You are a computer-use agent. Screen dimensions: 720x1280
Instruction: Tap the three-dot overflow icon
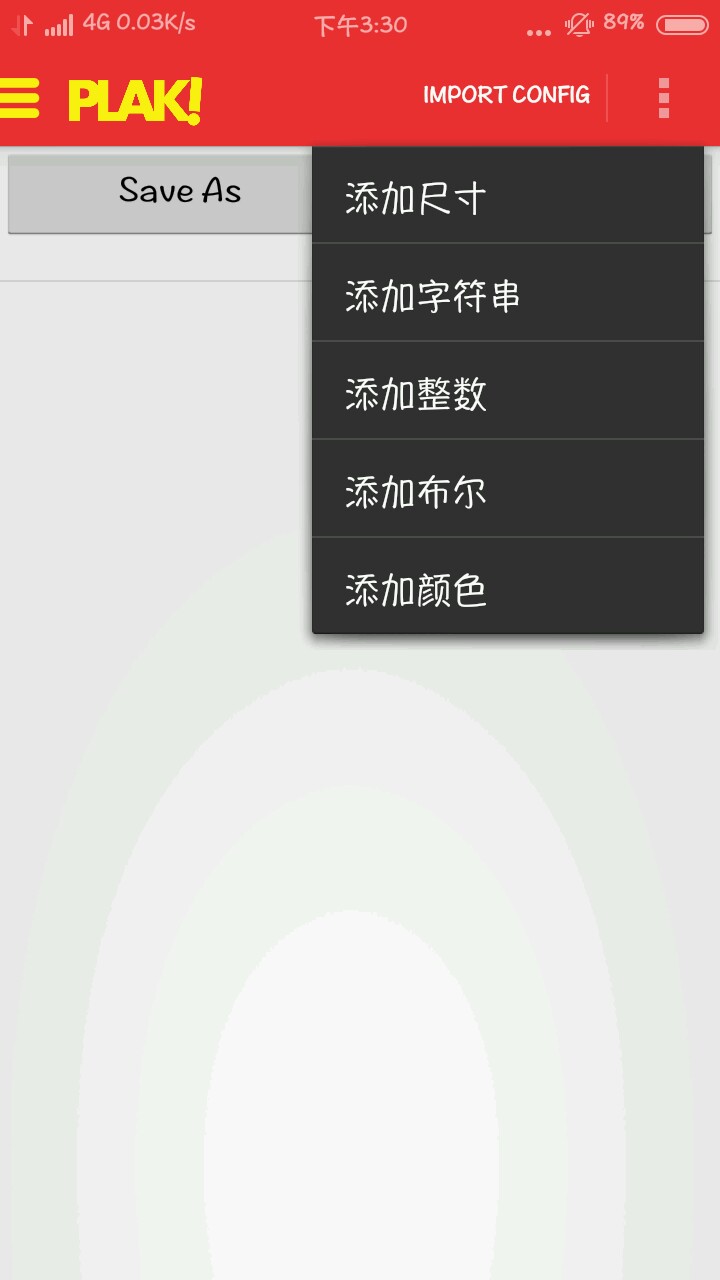coord(663,98)
